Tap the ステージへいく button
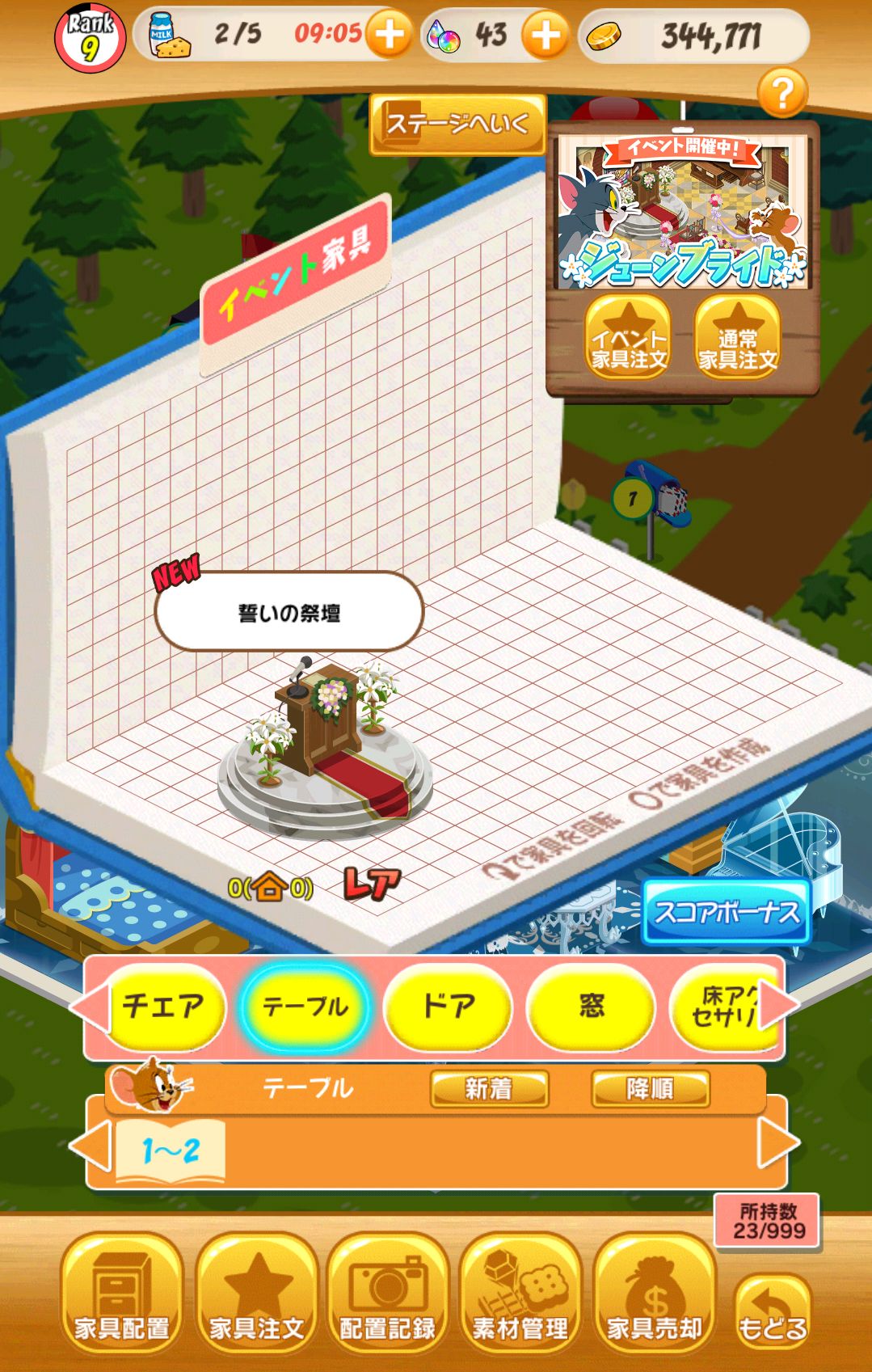Viewport: 872px width, 1372px height. click(x=457, y=125)
